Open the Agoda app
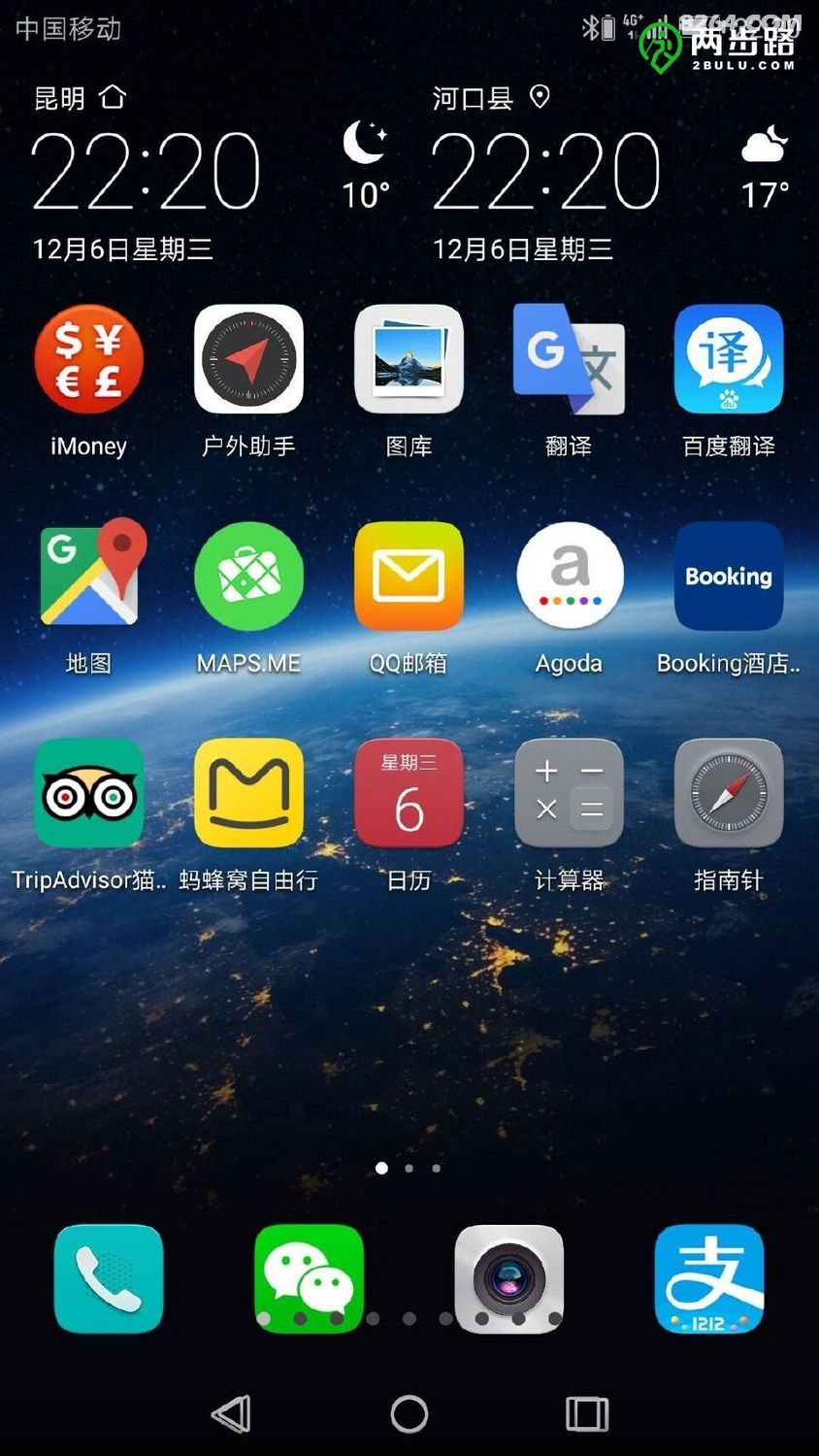This screenshot has height=1456, width=819. tap(569, 577)
